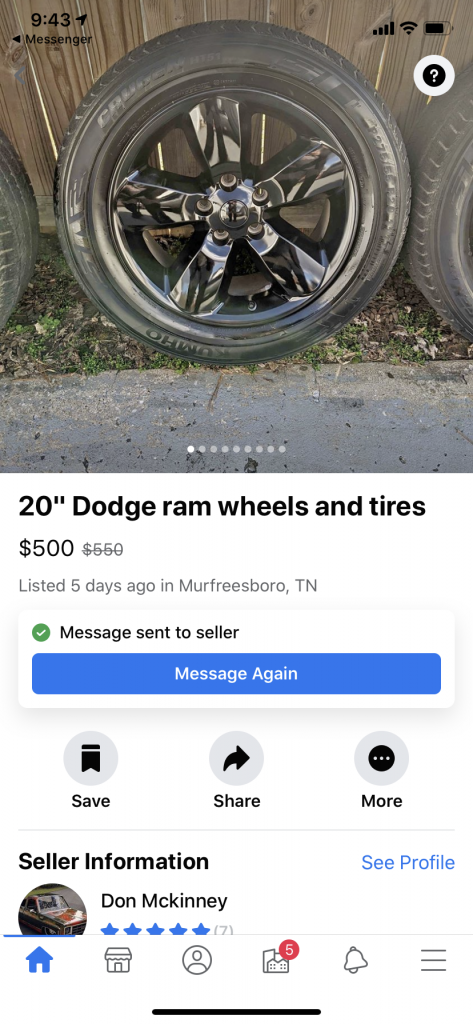The width and height of the screenshot is (473, 1024).
Task: View seller profile via See Profile
Action: coord(408,862)
